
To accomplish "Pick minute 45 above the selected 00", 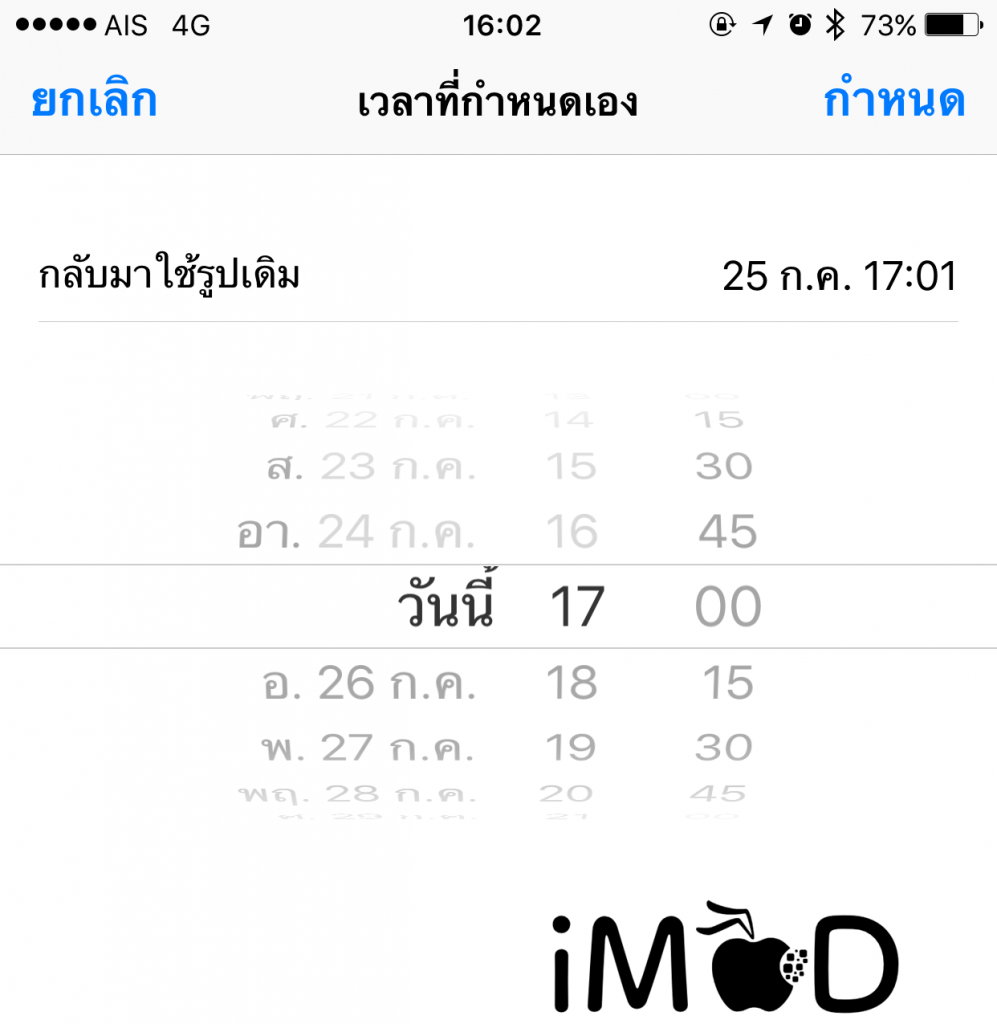I will click(727, 533).
